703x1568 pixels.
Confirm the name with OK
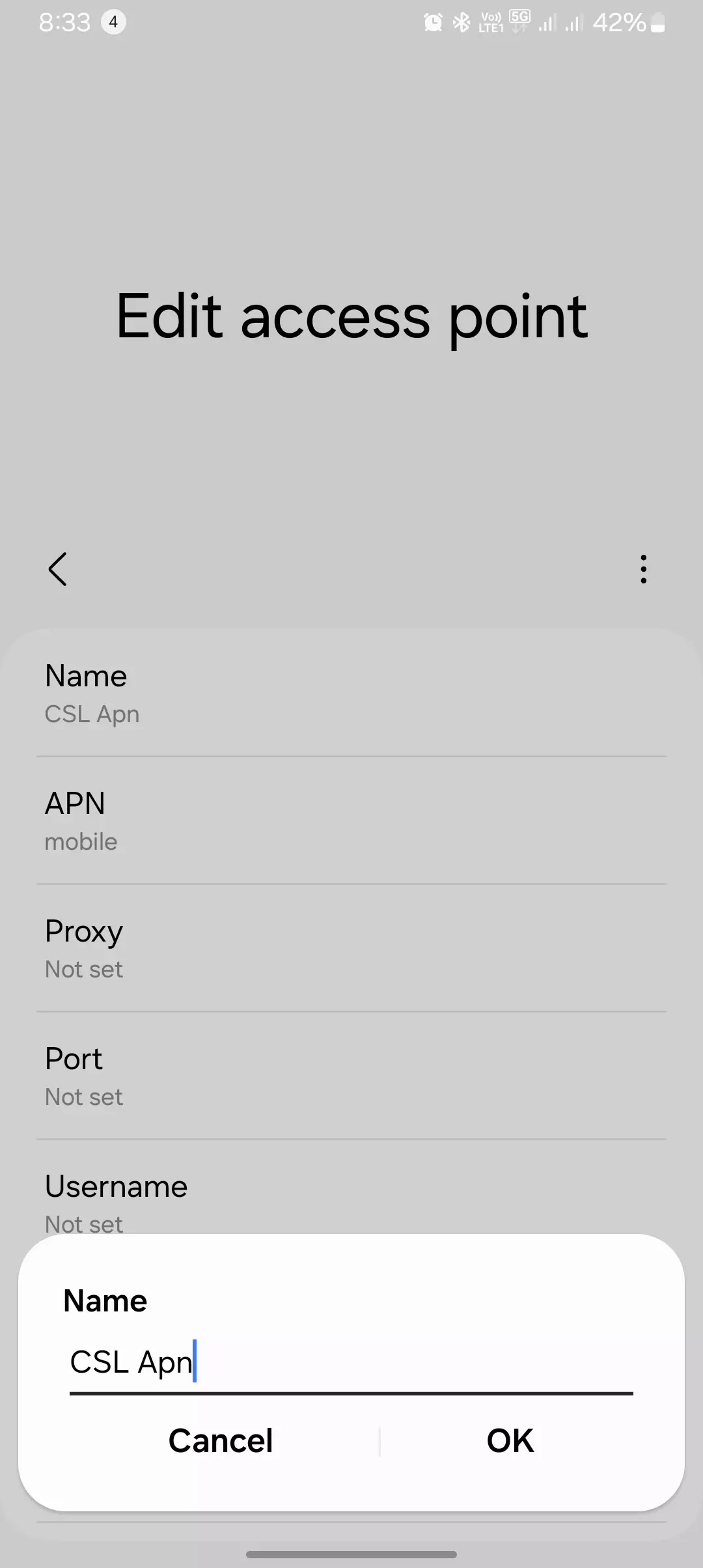[510, 1440]
